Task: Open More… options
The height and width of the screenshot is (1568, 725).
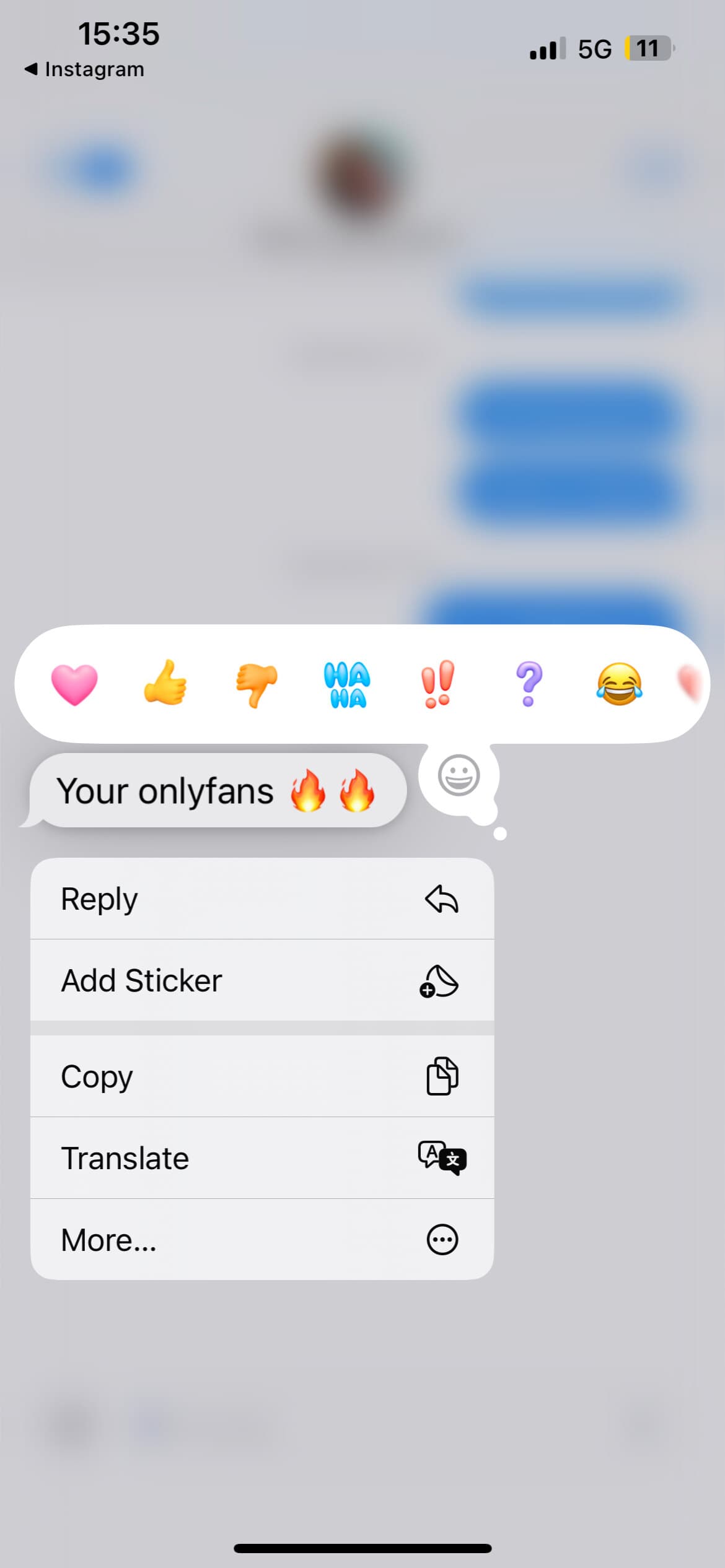Action: coord(262,1240)
